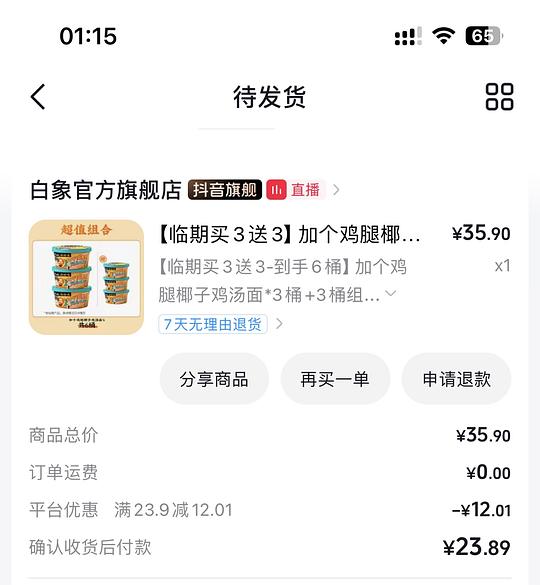Tap 分享商品 to share the product
The width and height of the screenshot is (540, 585).
[x=214, y=379]
